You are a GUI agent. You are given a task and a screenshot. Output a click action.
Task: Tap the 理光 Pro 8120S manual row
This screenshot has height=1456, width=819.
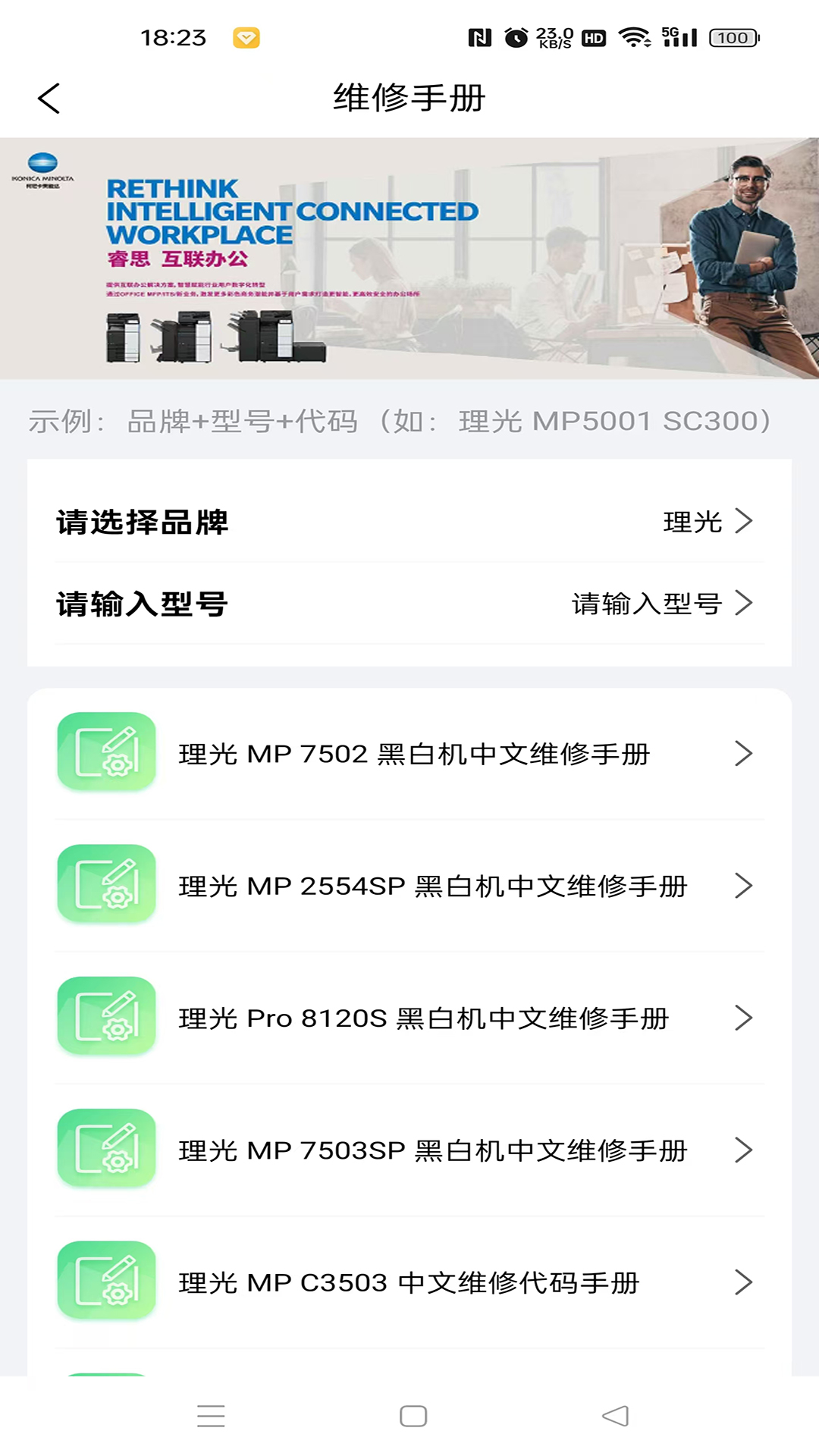click(x=422, y=1016)
